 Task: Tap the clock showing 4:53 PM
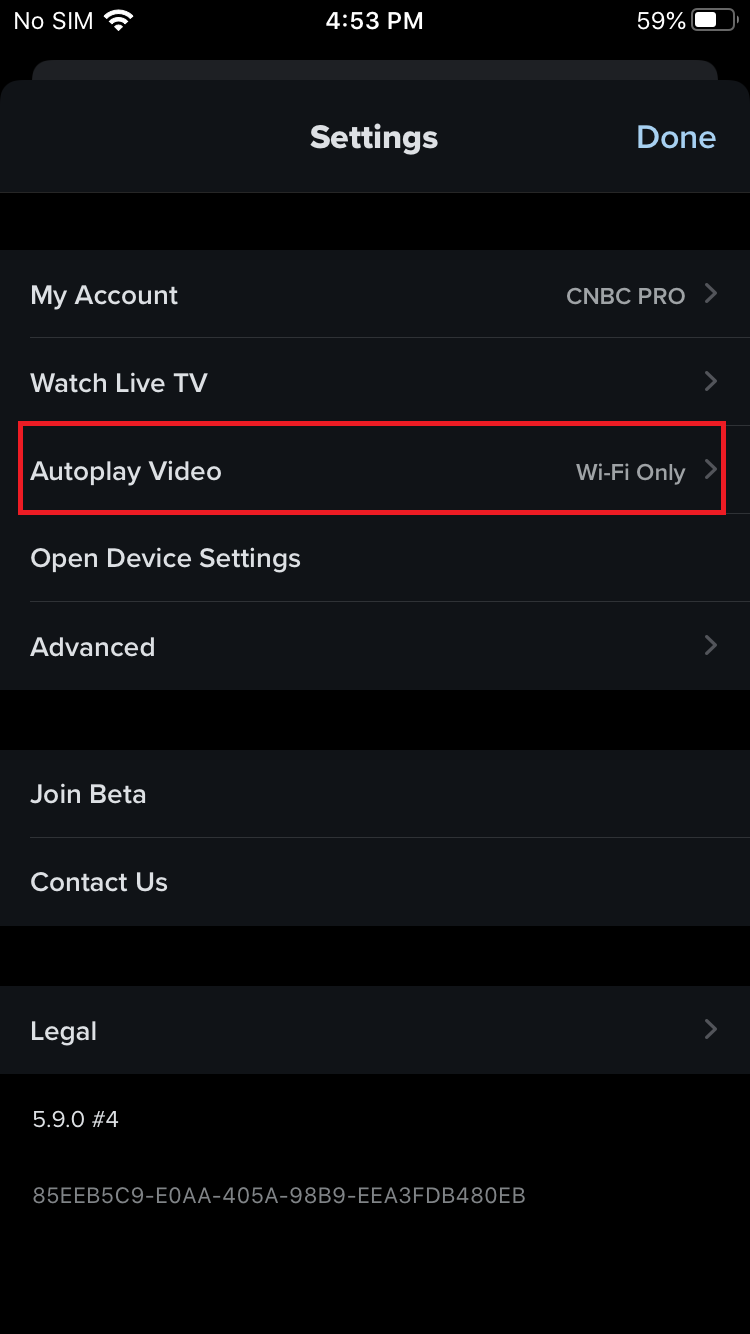[374, 20]
